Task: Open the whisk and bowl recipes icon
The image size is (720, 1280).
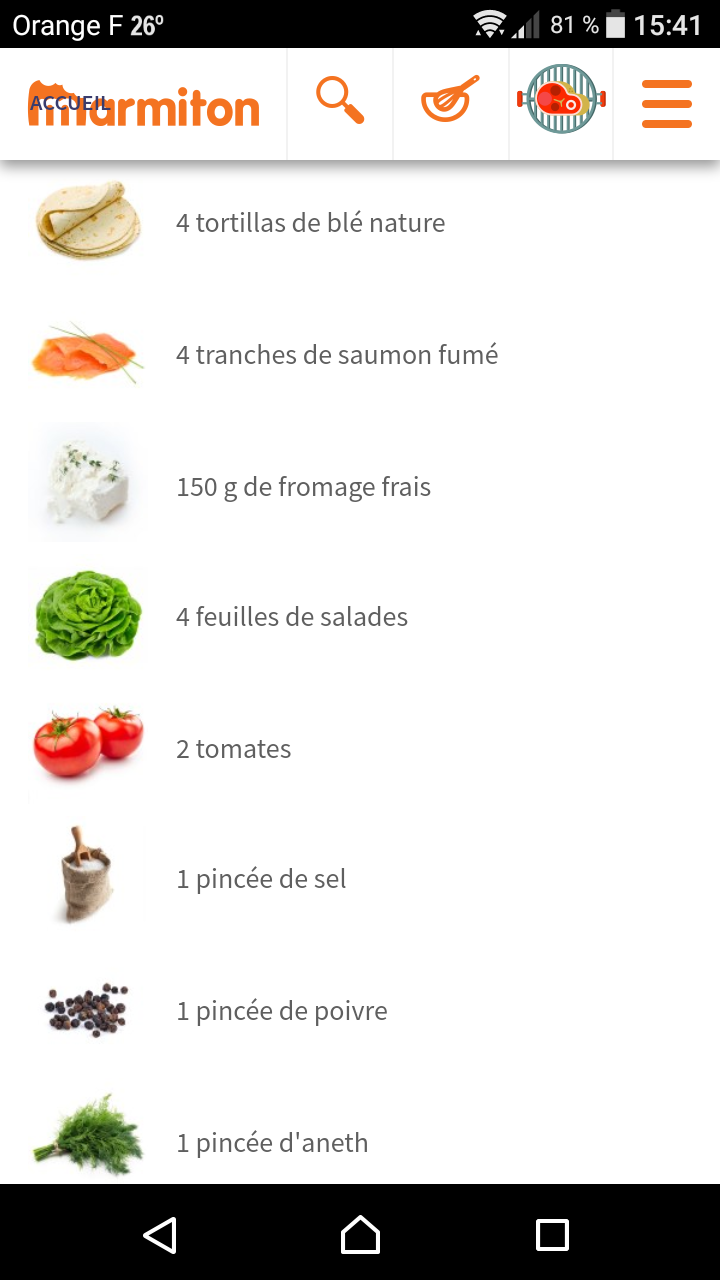Action: pyautogui.click(x=450, y=102)
